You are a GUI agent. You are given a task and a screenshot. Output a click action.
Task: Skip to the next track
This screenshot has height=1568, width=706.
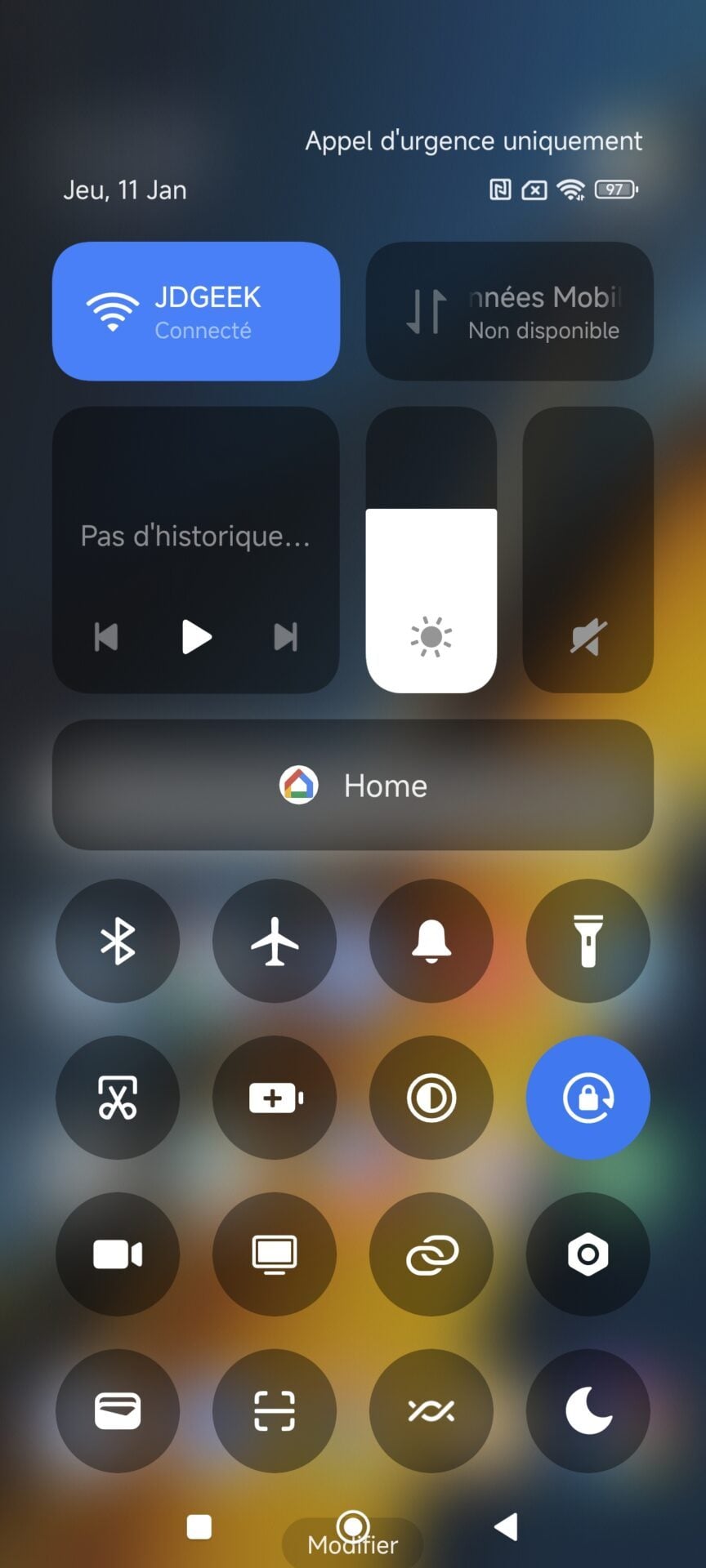click(x=285, y=637)
